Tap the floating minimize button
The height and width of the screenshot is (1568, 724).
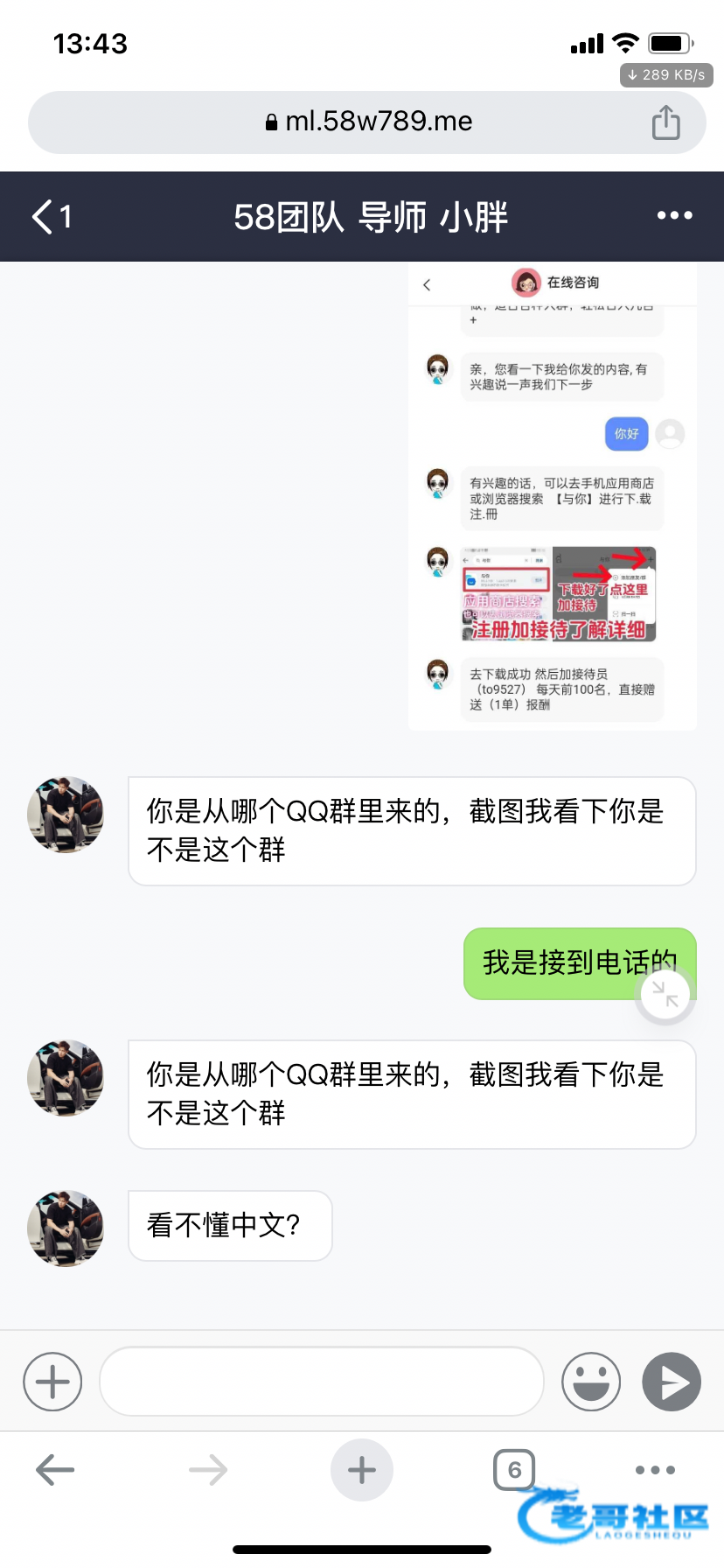click(x=665, y=994)
